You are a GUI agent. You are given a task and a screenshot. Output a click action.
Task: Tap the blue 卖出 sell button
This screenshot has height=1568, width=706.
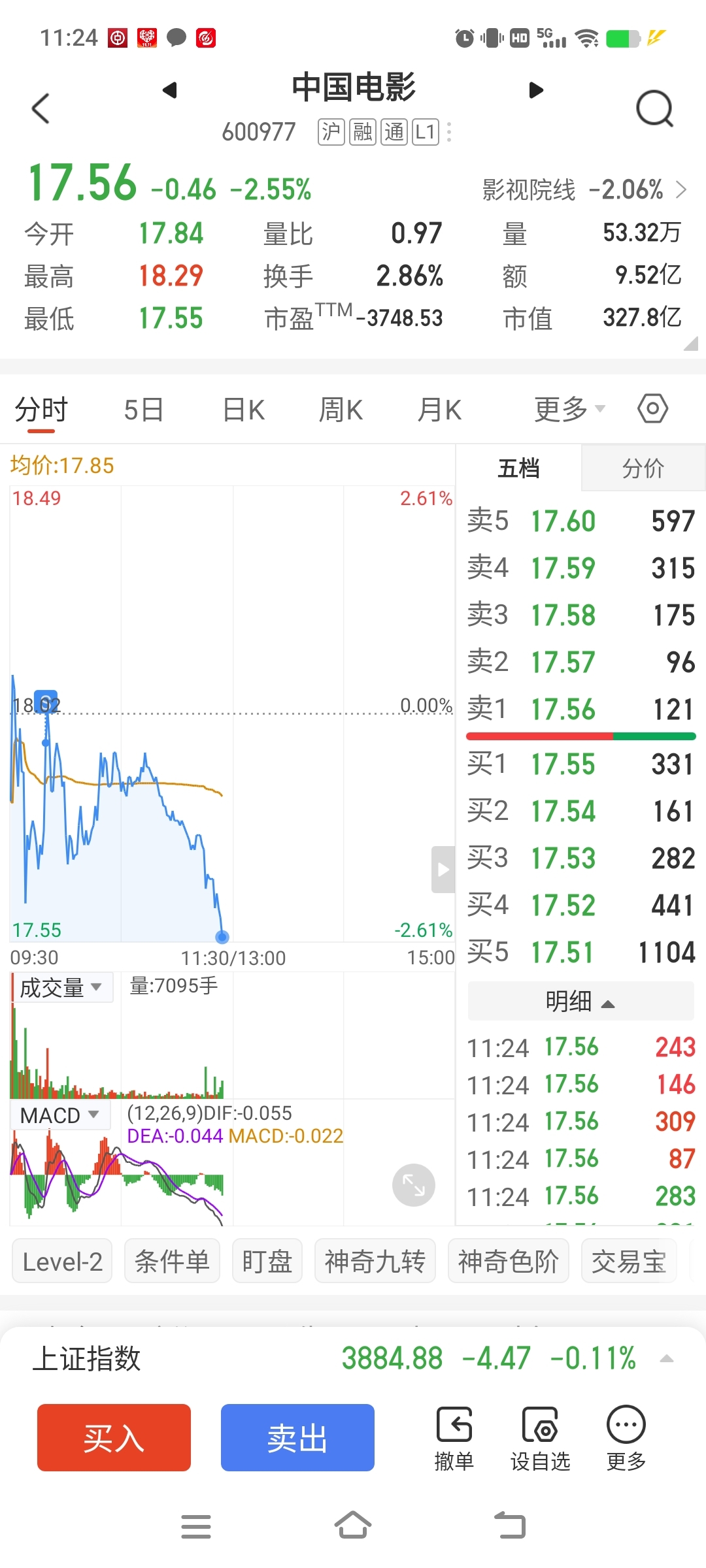pyautogui.click(x=297, y=1437)
